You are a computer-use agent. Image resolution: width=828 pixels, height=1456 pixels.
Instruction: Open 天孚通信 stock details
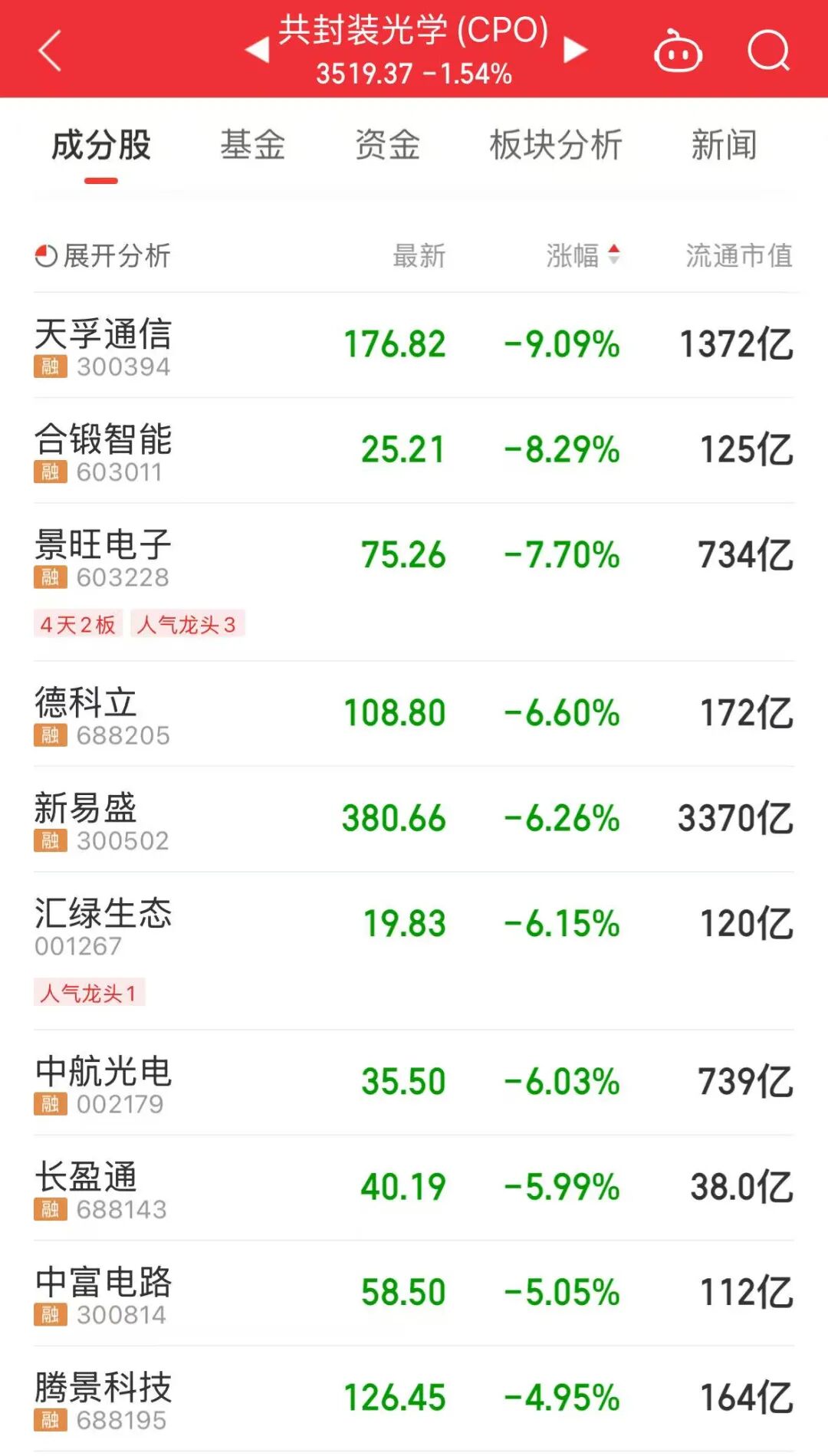(x=103, y=345)
